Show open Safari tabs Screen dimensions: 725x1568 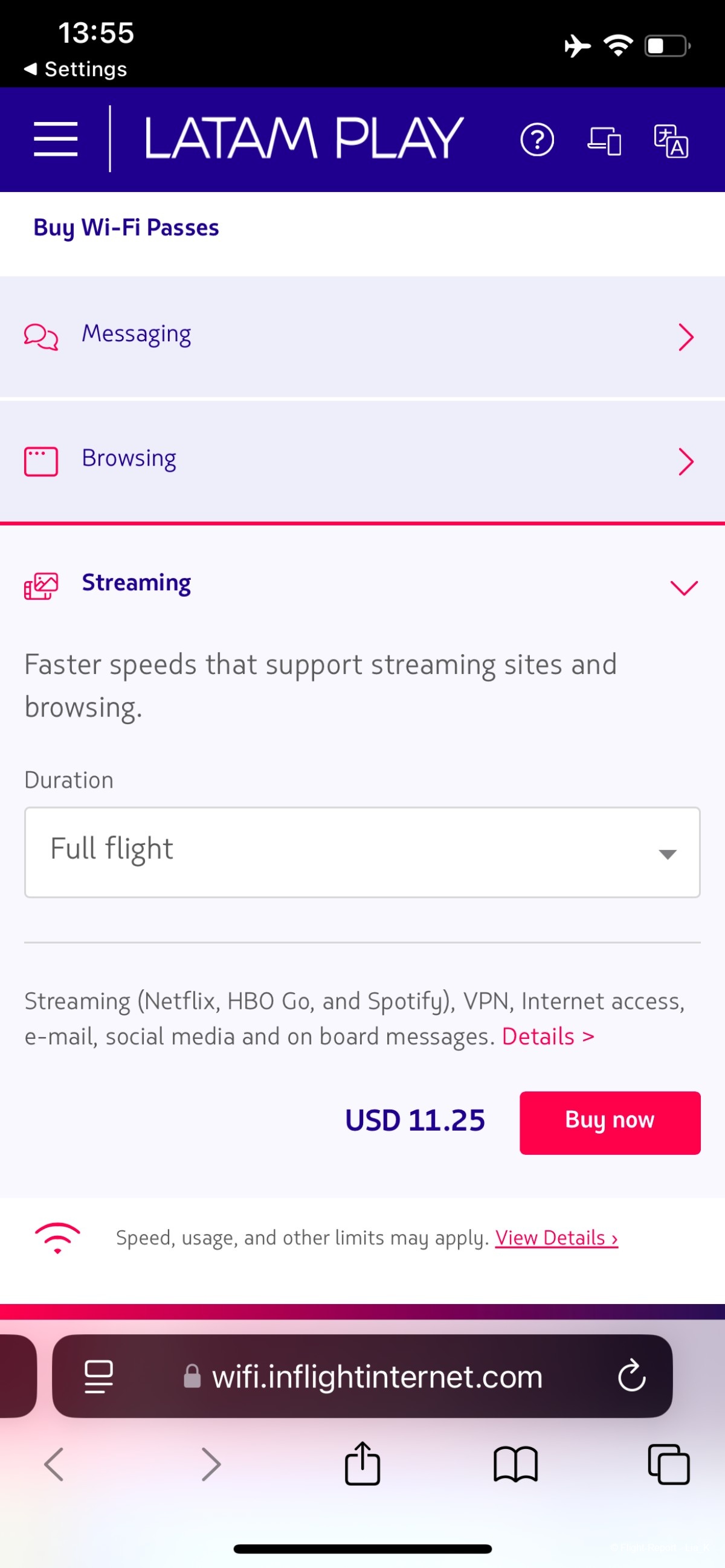pyautogui.click(x=668, y=1464)
